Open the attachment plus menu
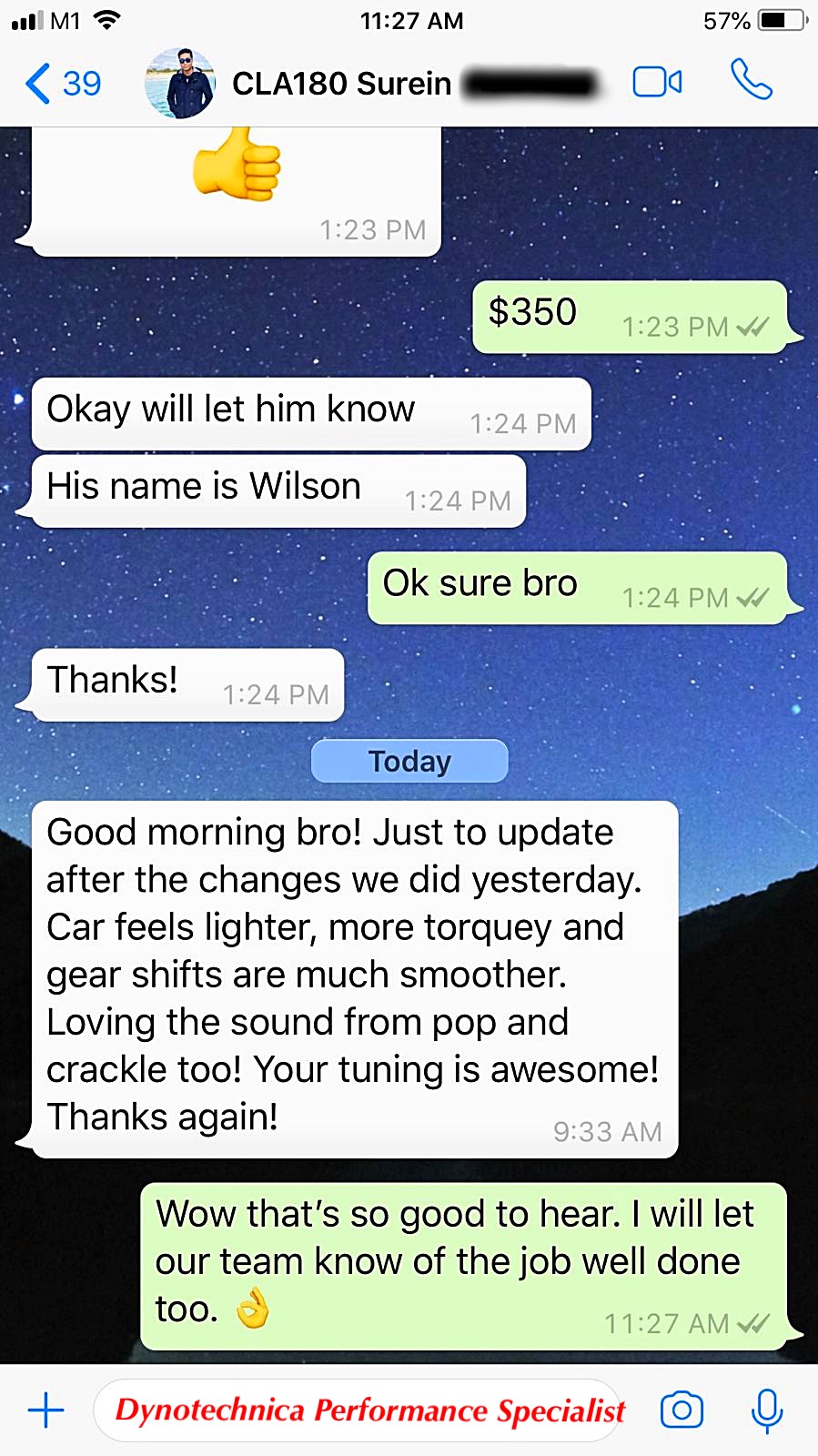The width and height of the screenshot is (818, 1456). [x=45, y=1410]
